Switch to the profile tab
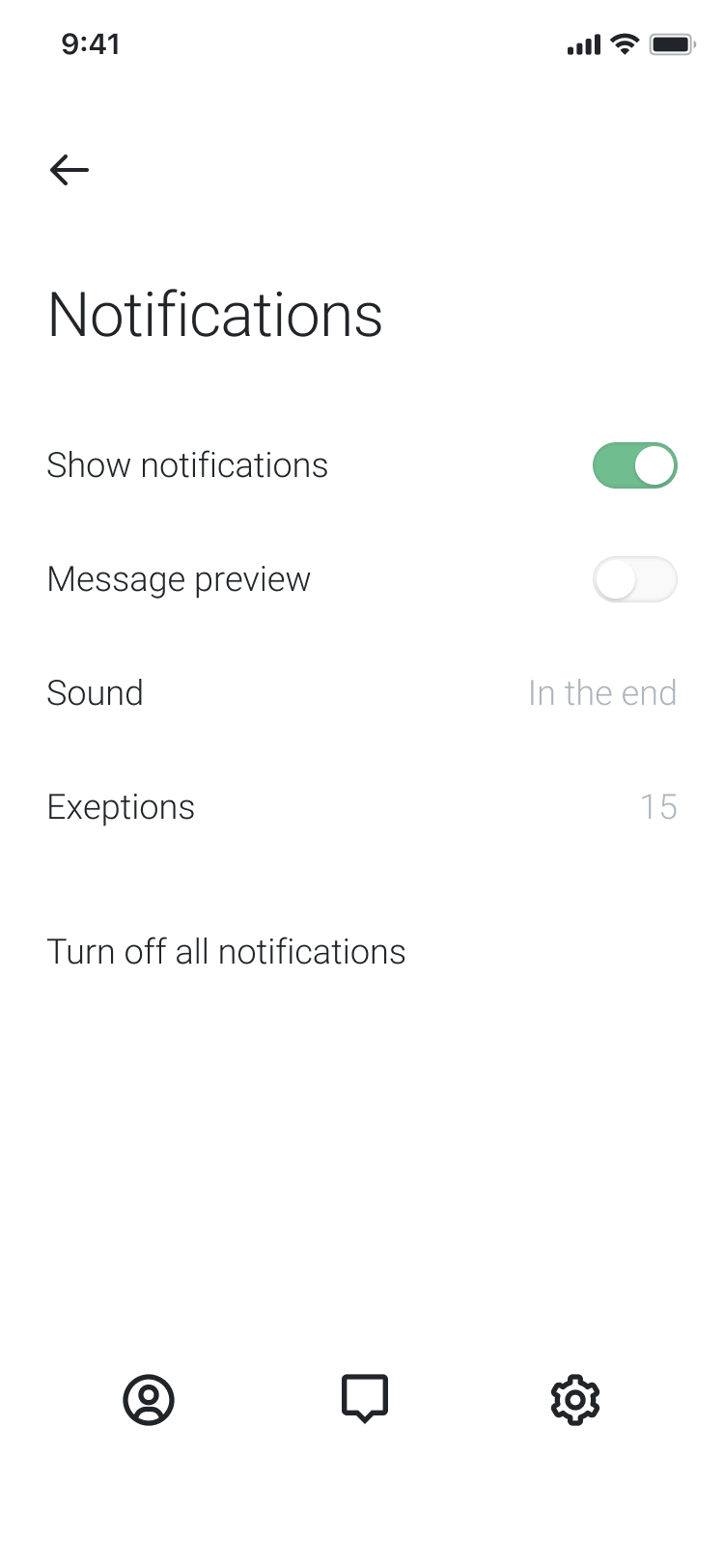The width and height of the screenshot is (724, 1568). pyautogui.click(x=149, y=1399)
